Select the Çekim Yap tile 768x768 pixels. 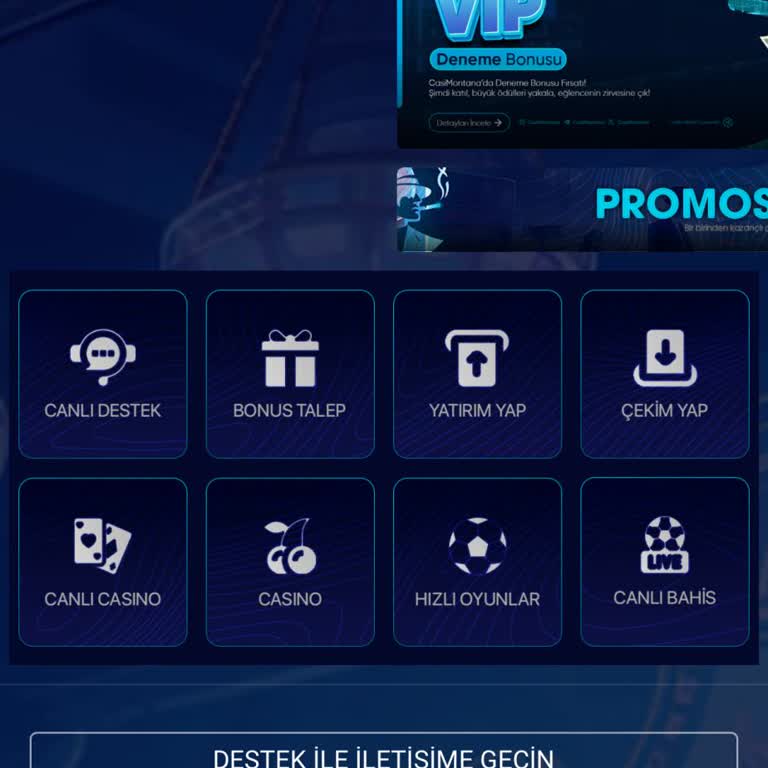coord(664,374)
